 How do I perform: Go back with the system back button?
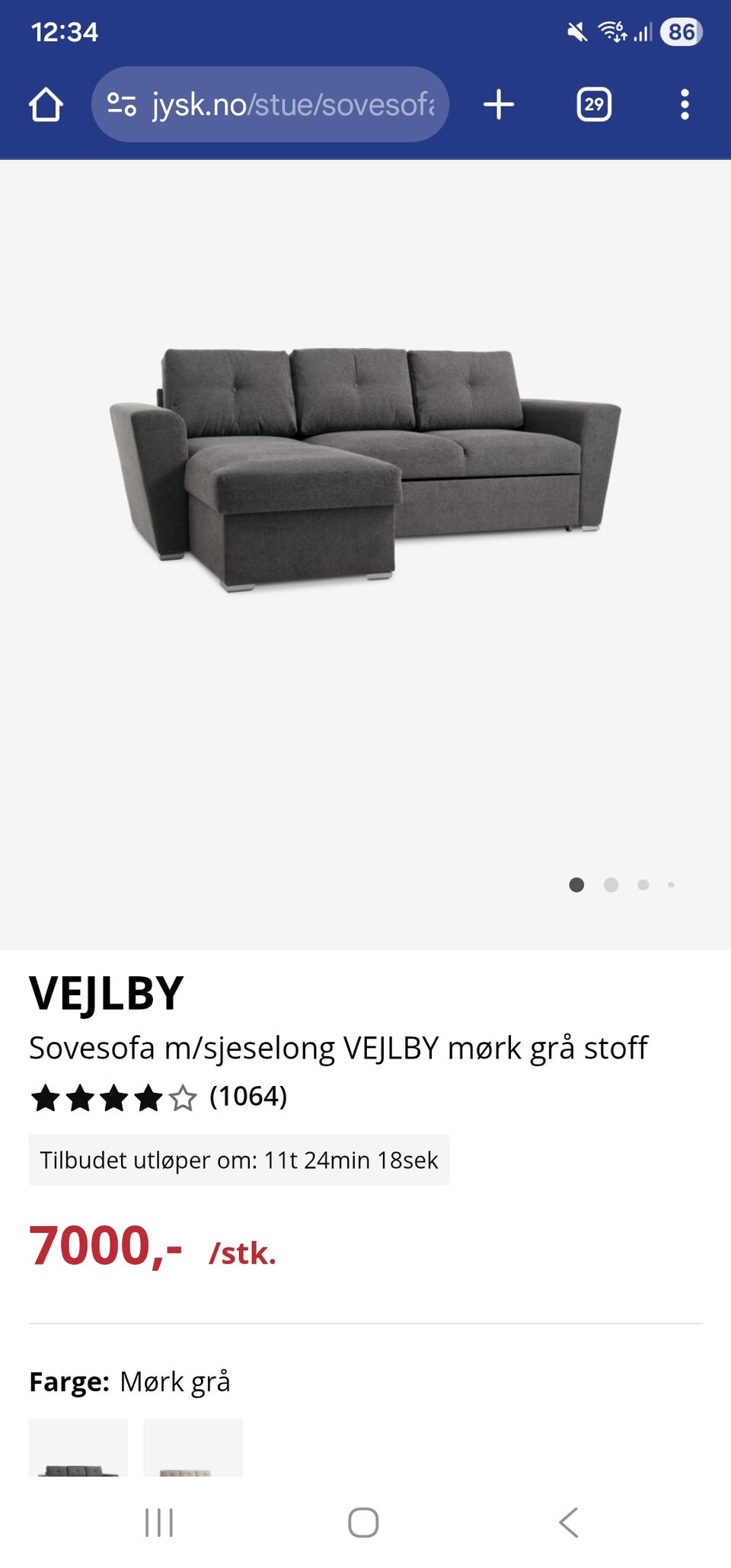tap(569, 1522)
